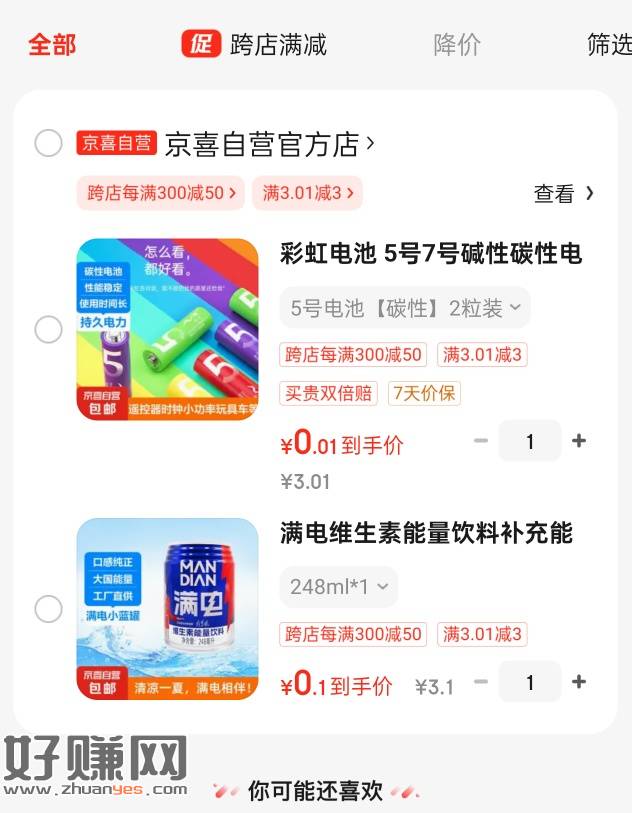Open the 京喜自营官方店 store page
The image size is (632, 813).
tap(270, 144)
